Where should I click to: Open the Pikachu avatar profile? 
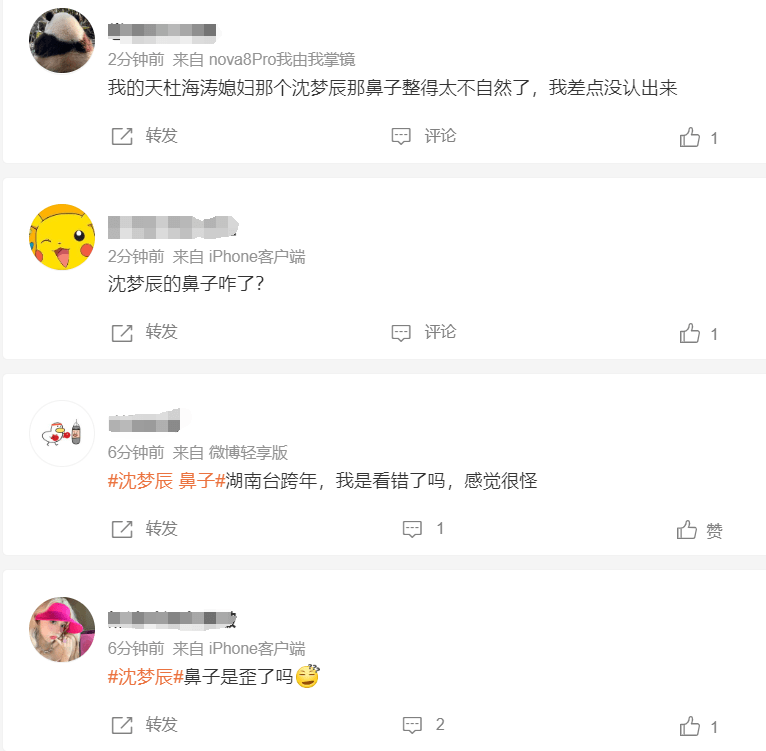point(62,237)
